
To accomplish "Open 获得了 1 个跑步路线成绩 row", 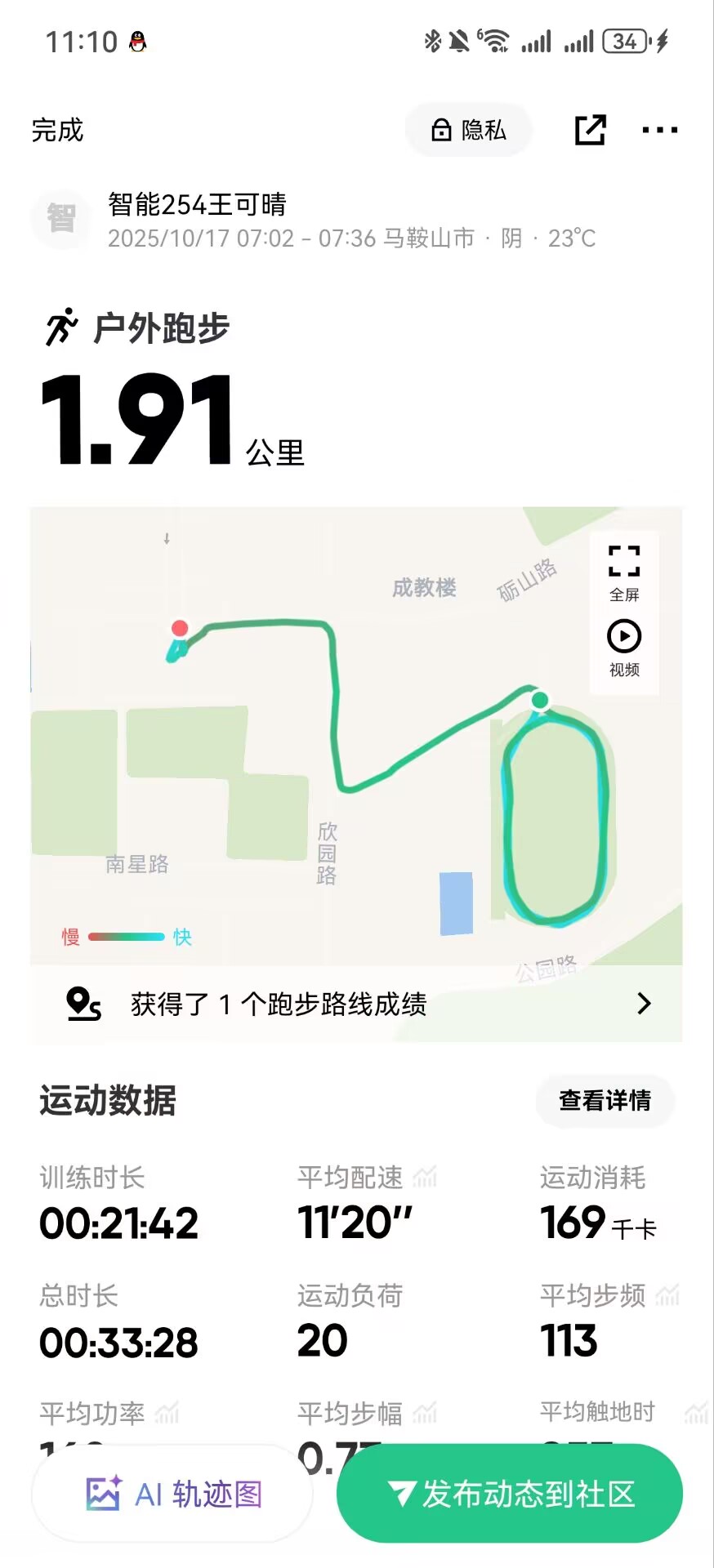I will [x=357, y=1004].
